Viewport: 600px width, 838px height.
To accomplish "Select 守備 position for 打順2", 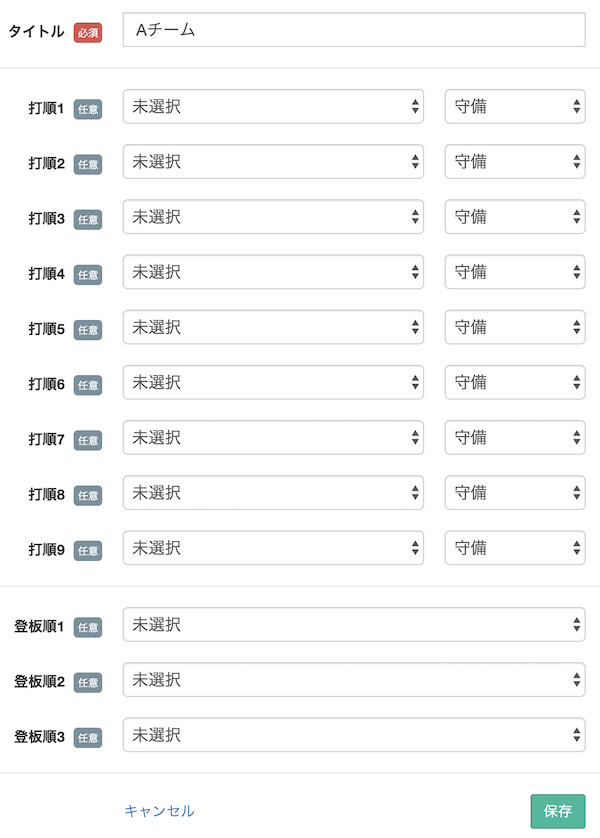I will coord(514,162).
